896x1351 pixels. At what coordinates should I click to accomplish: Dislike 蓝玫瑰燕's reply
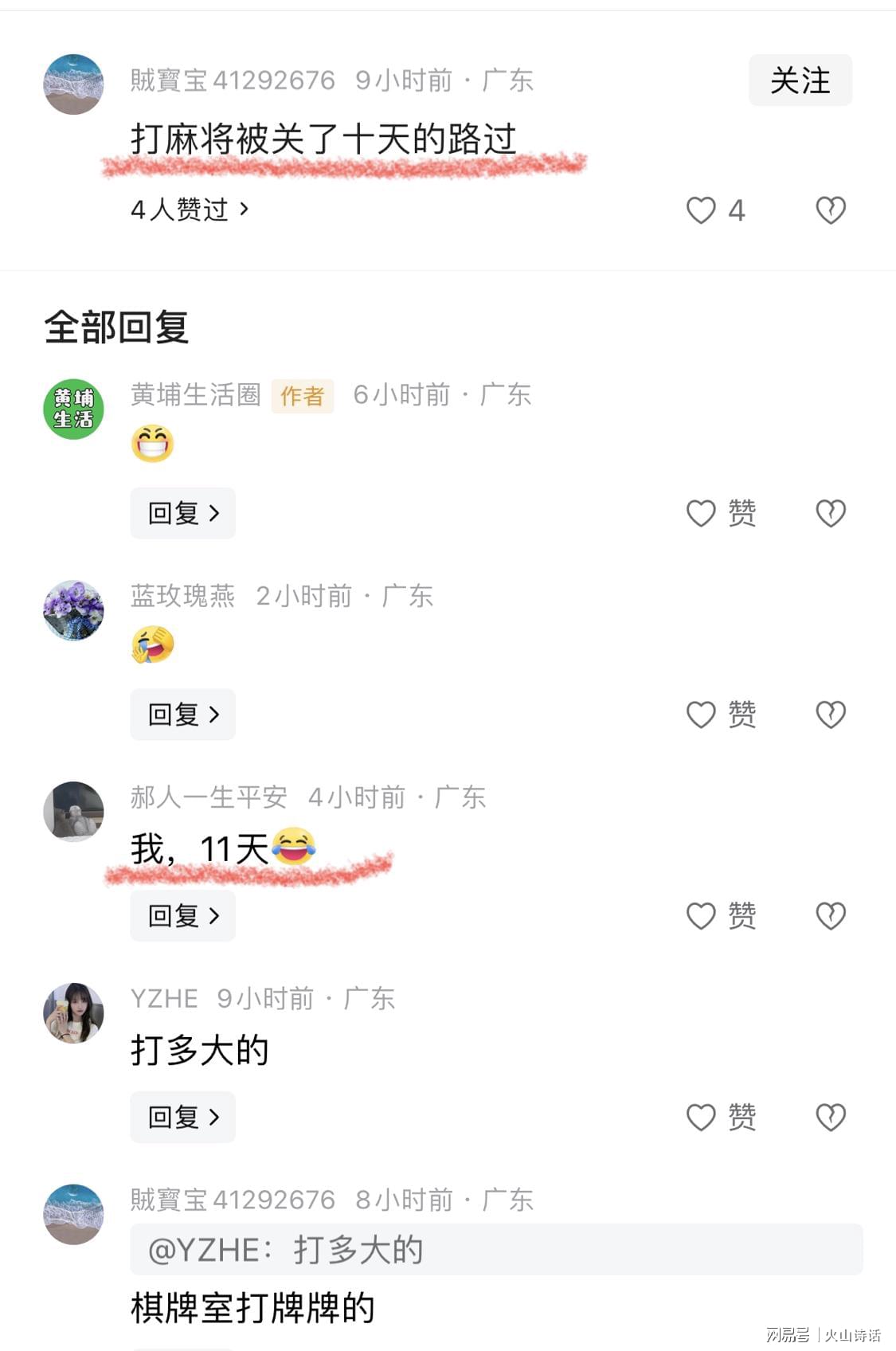(831, 715)
